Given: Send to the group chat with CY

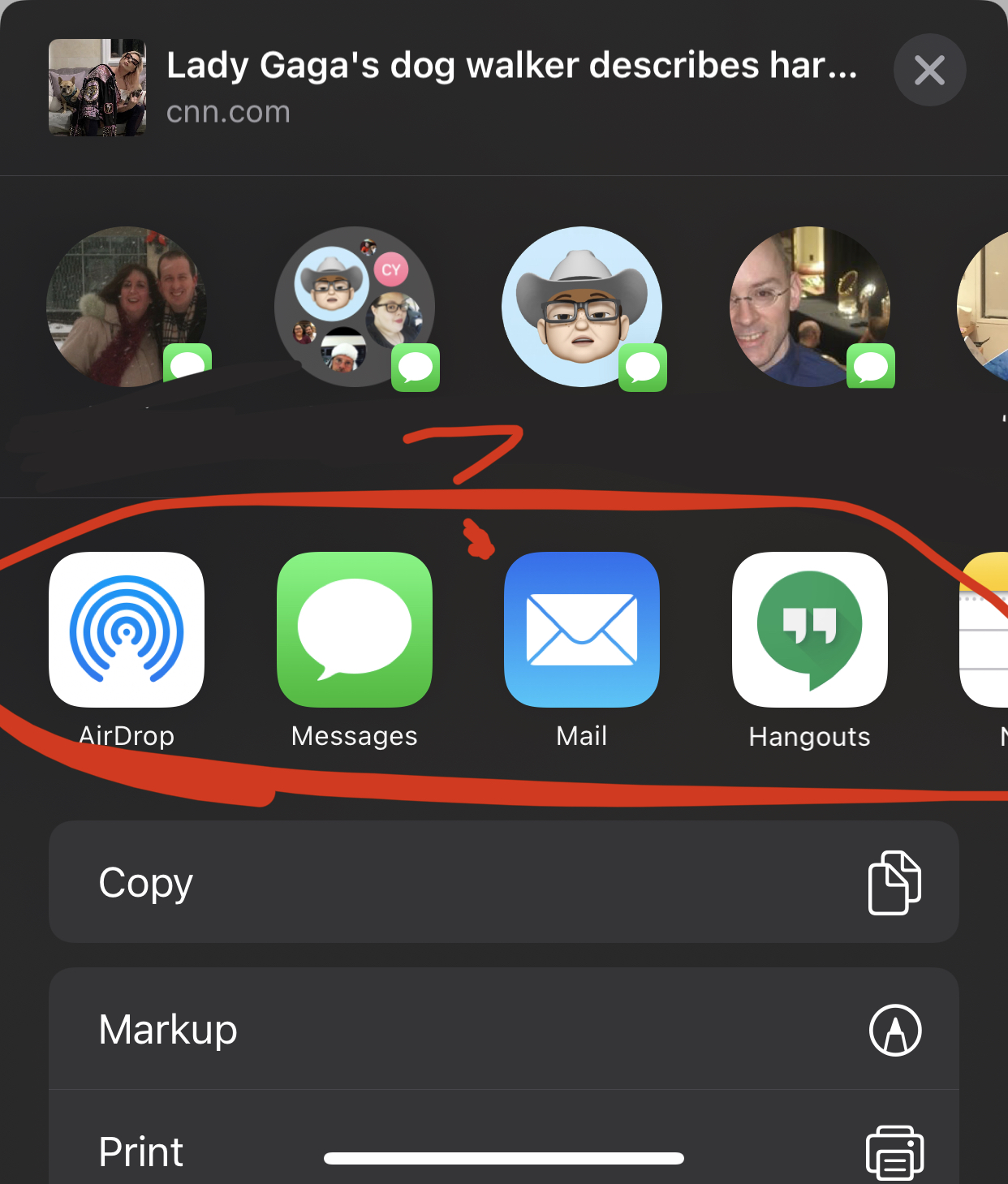Looking at the screenshot, I should 355,307.
